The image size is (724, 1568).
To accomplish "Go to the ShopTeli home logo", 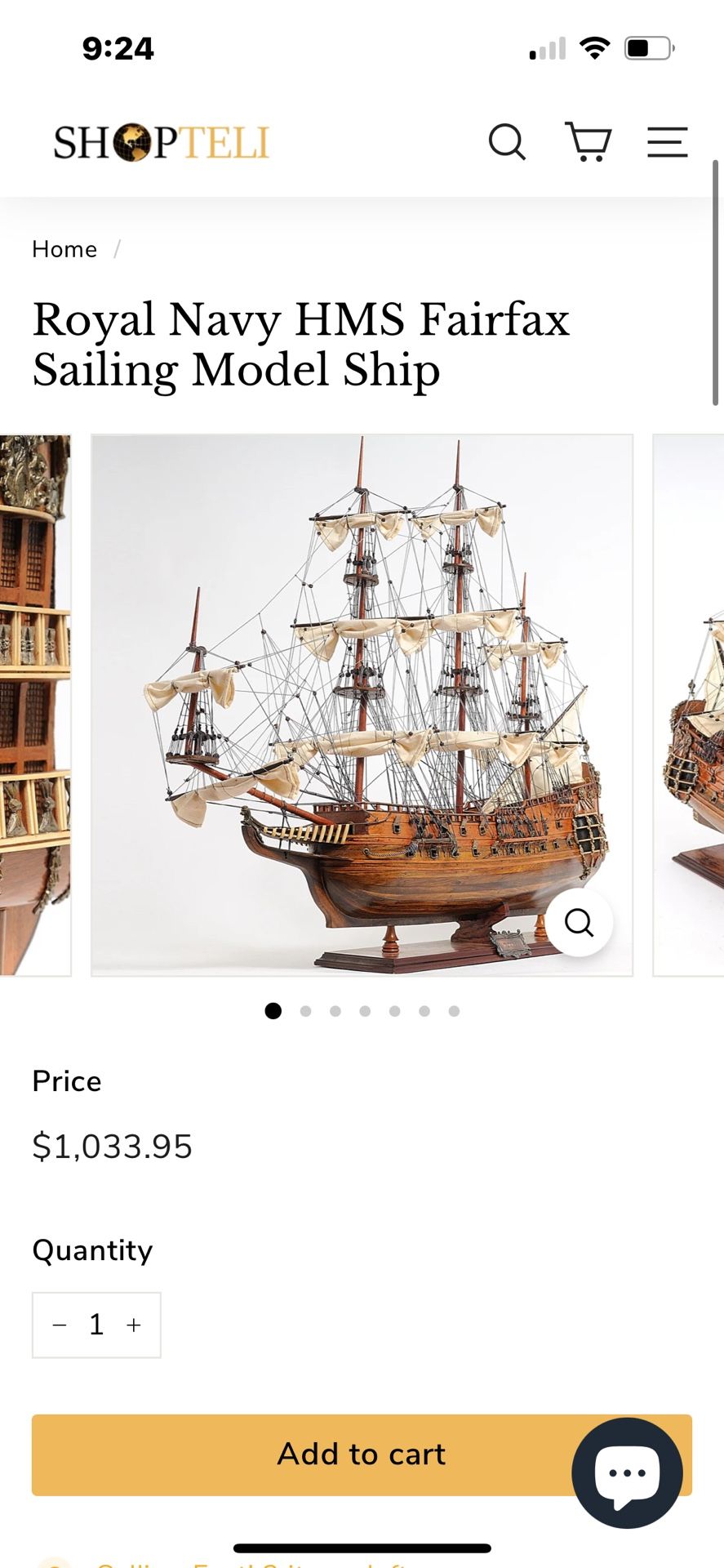I will 162,142.
